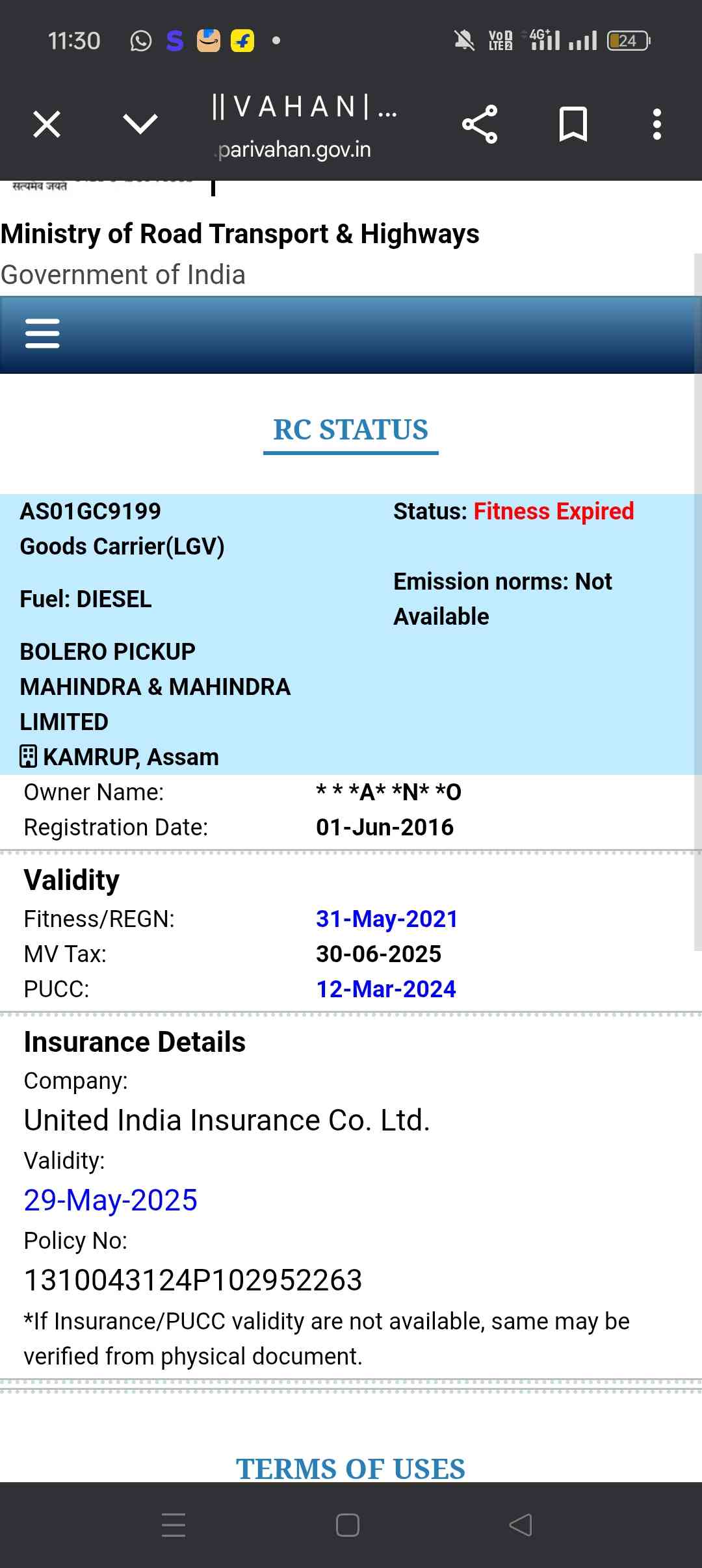Open the browser's three-dot overflow menu
702x1568 pixels.
point(657,124)
